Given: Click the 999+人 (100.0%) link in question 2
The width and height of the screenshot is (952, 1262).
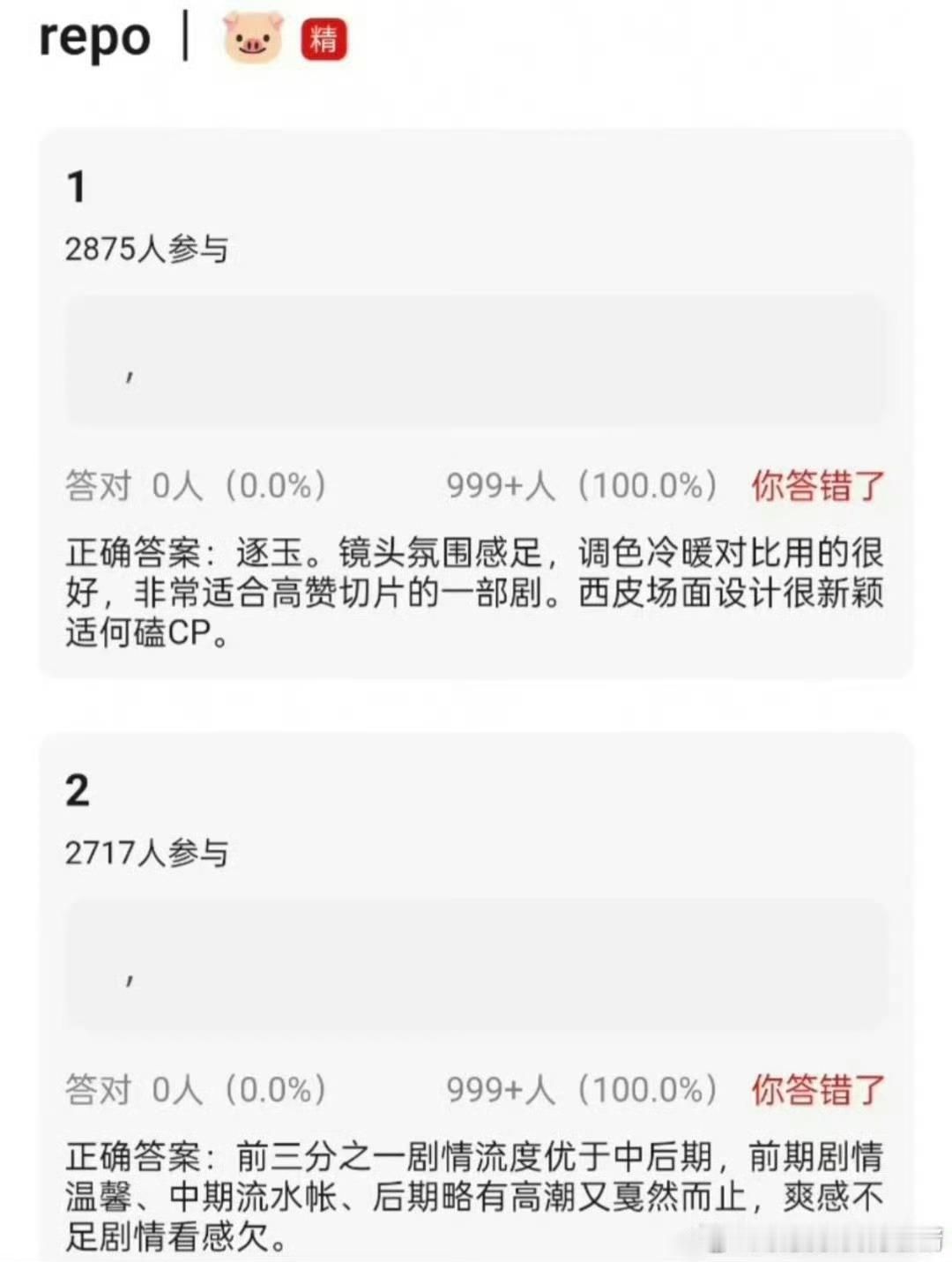Looking at the screenshot, I should 582,1089.
